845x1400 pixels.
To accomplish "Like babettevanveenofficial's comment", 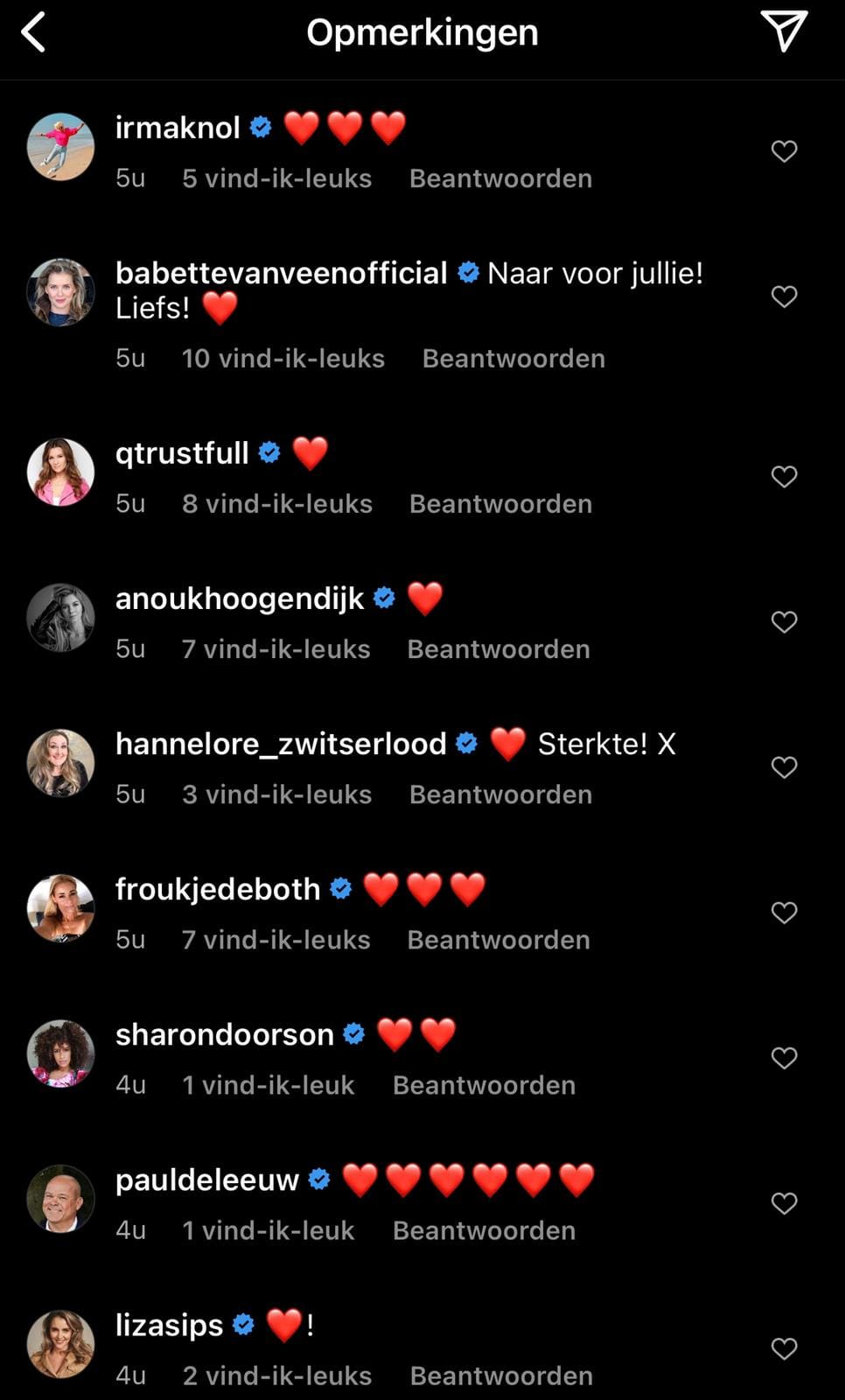I will point(784,297).
